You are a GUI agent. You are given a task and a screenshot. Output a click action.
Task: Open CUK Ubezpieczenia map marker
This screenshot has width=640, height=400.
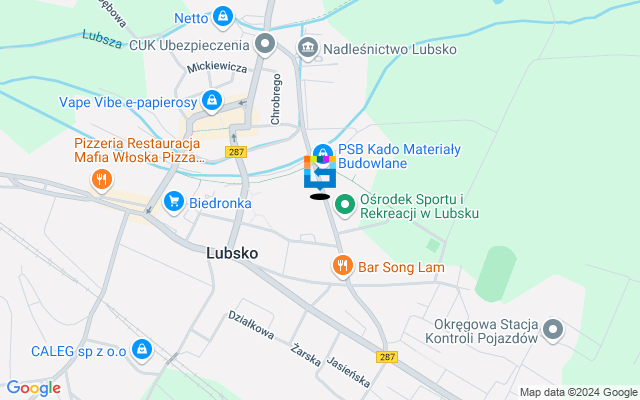(x=265, y=43)
